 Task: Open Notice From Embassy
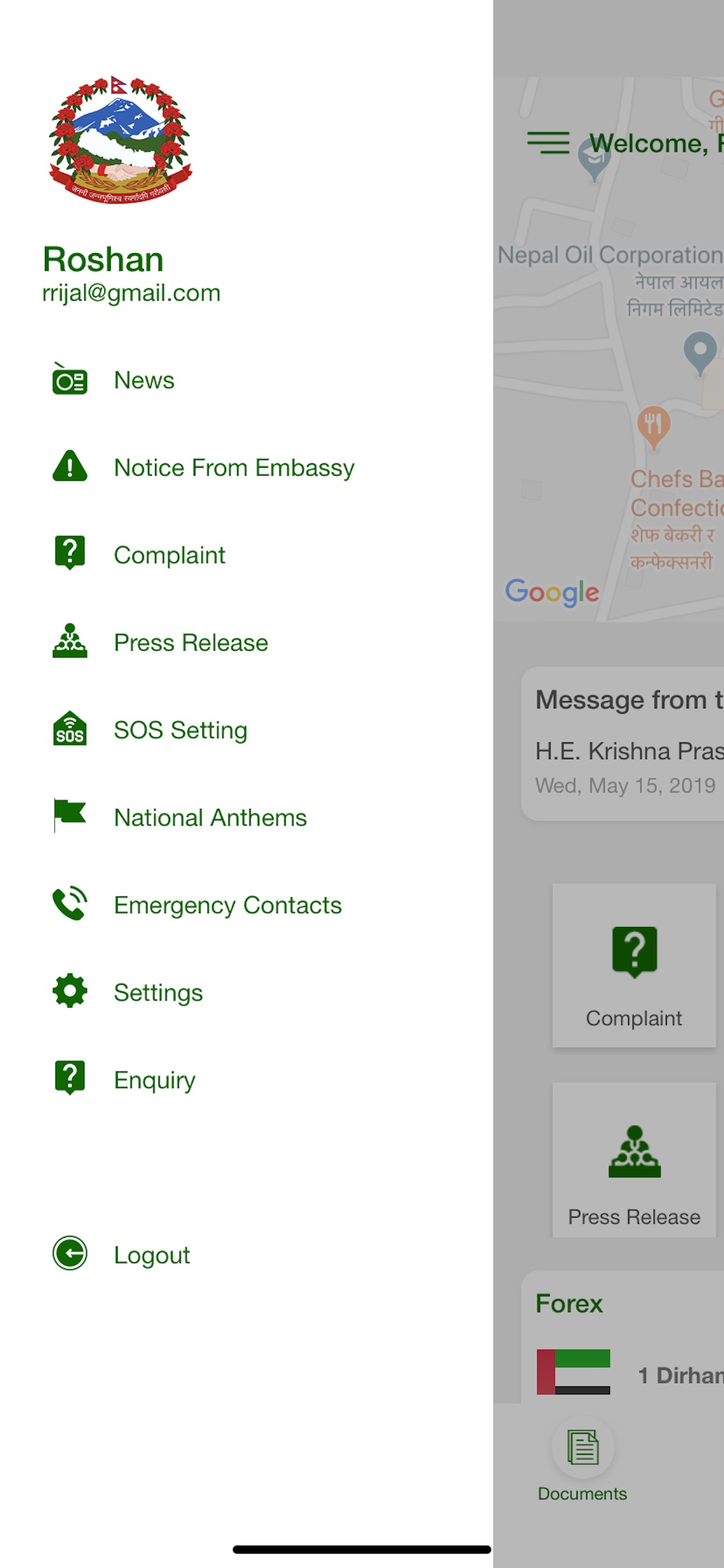point(234,468)
